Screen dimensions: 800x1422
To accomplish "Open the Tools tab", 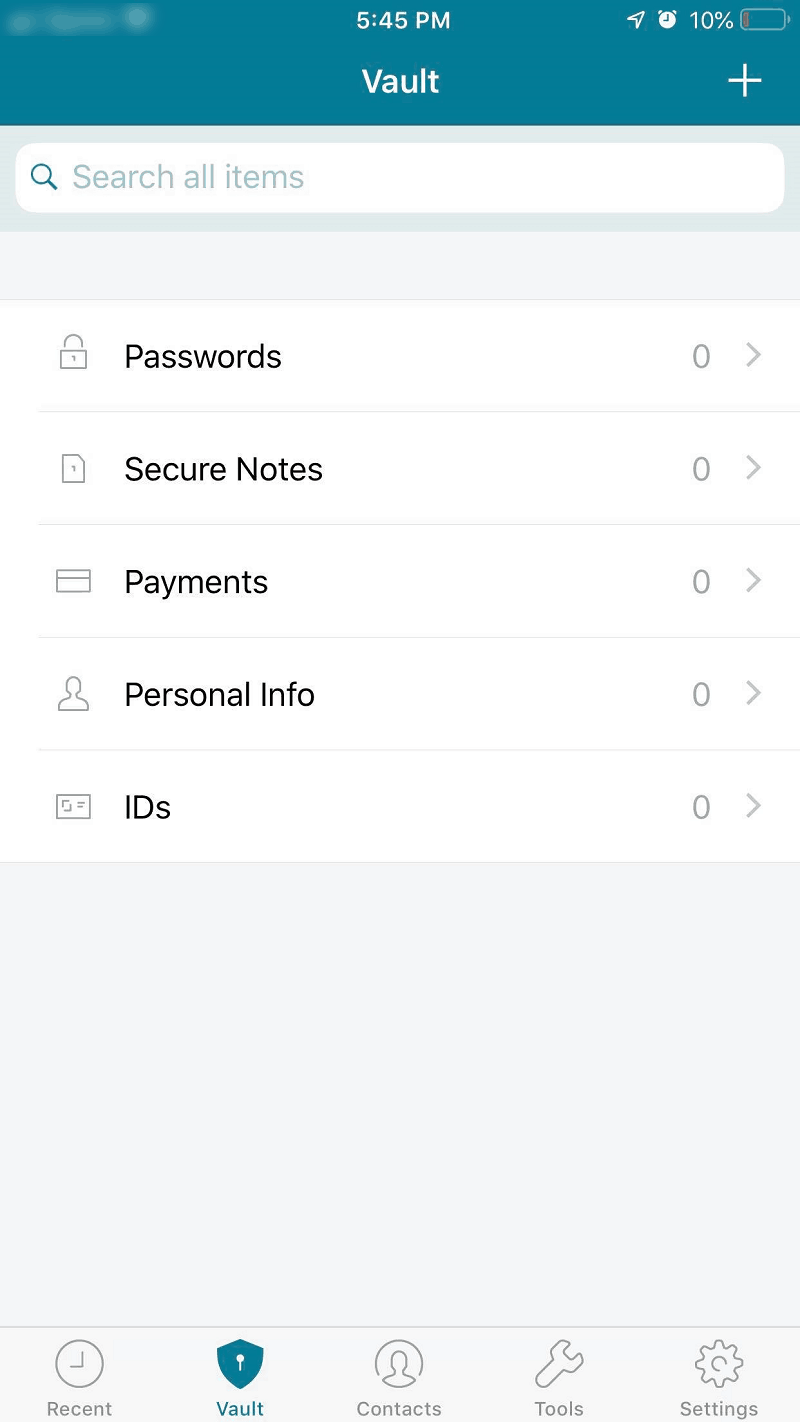I will 559,1378.
